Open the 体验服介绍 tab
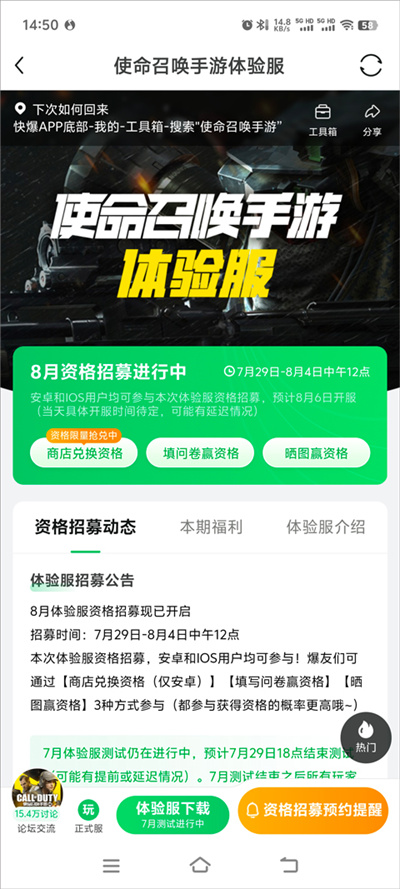The width and height of the screenshot is (400, 889). [325, 527]
